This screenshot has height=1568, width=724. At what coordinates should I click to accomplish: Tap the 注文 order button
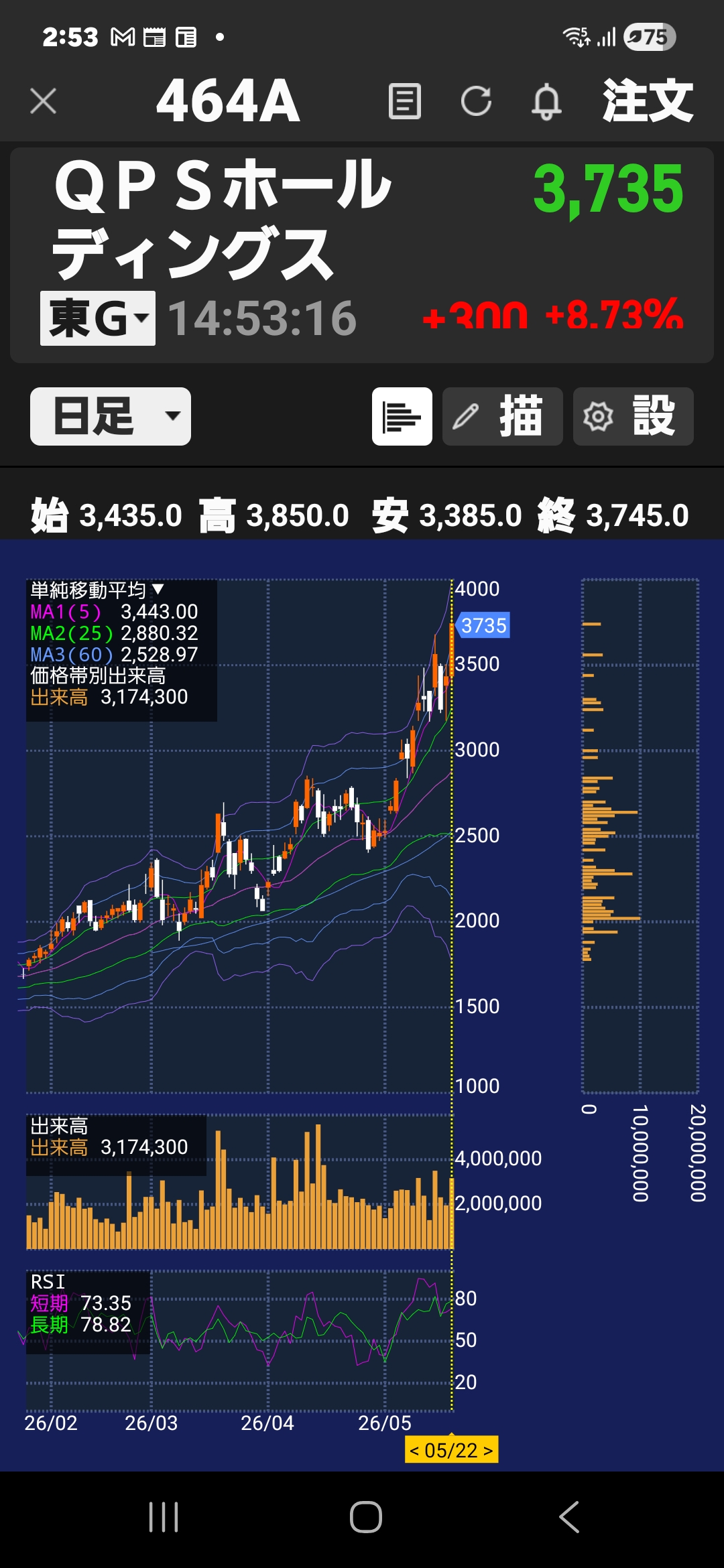648,101
